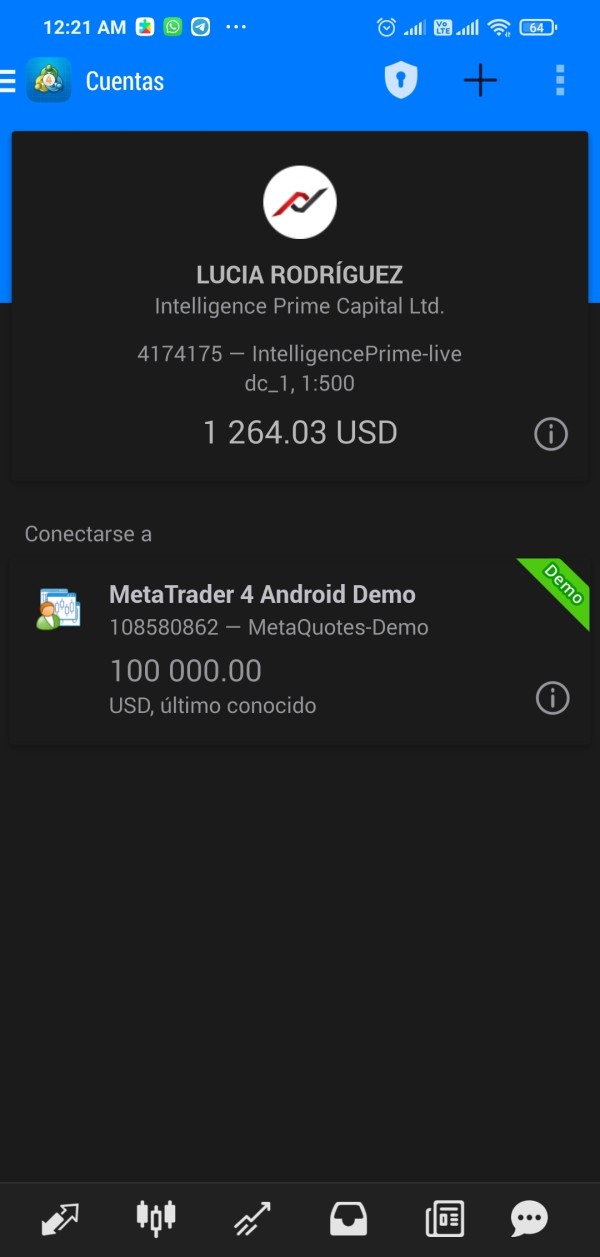The height and width of the screenshot is (1257, 600).
Task: Show info for MetaQuotes-Demo account
Action: pos(553,698)
